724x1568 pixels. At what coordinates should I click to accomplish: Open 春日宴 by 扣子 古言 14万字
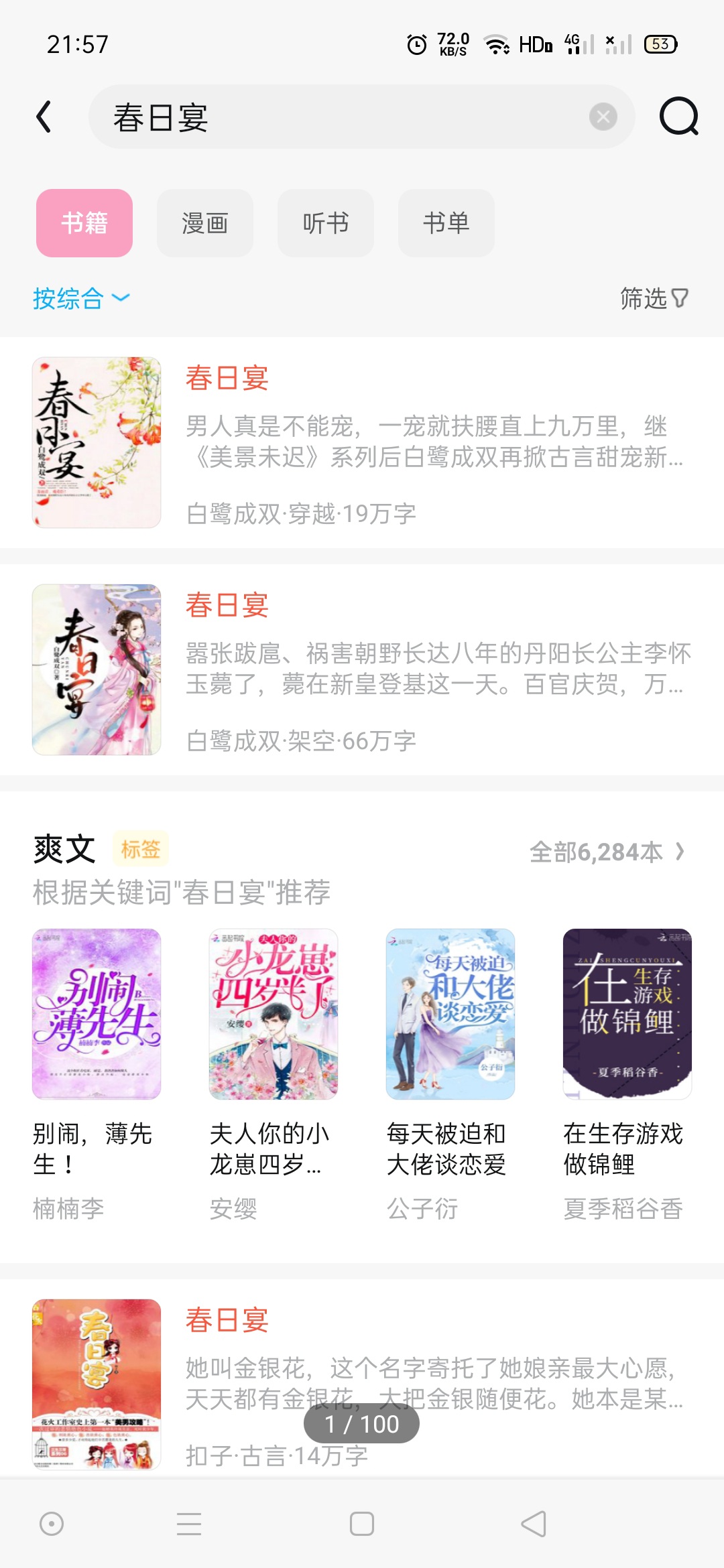click(x=362, y=1383)
